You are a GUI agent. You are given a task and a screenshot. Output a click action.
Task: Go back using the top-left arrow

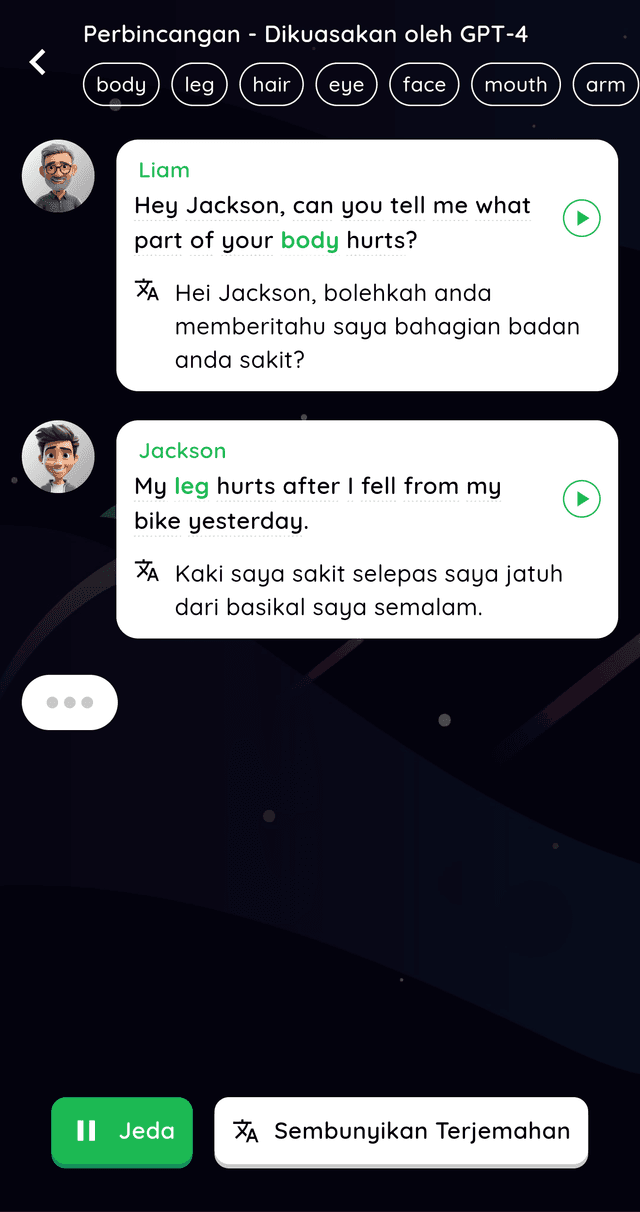[37, 62]
